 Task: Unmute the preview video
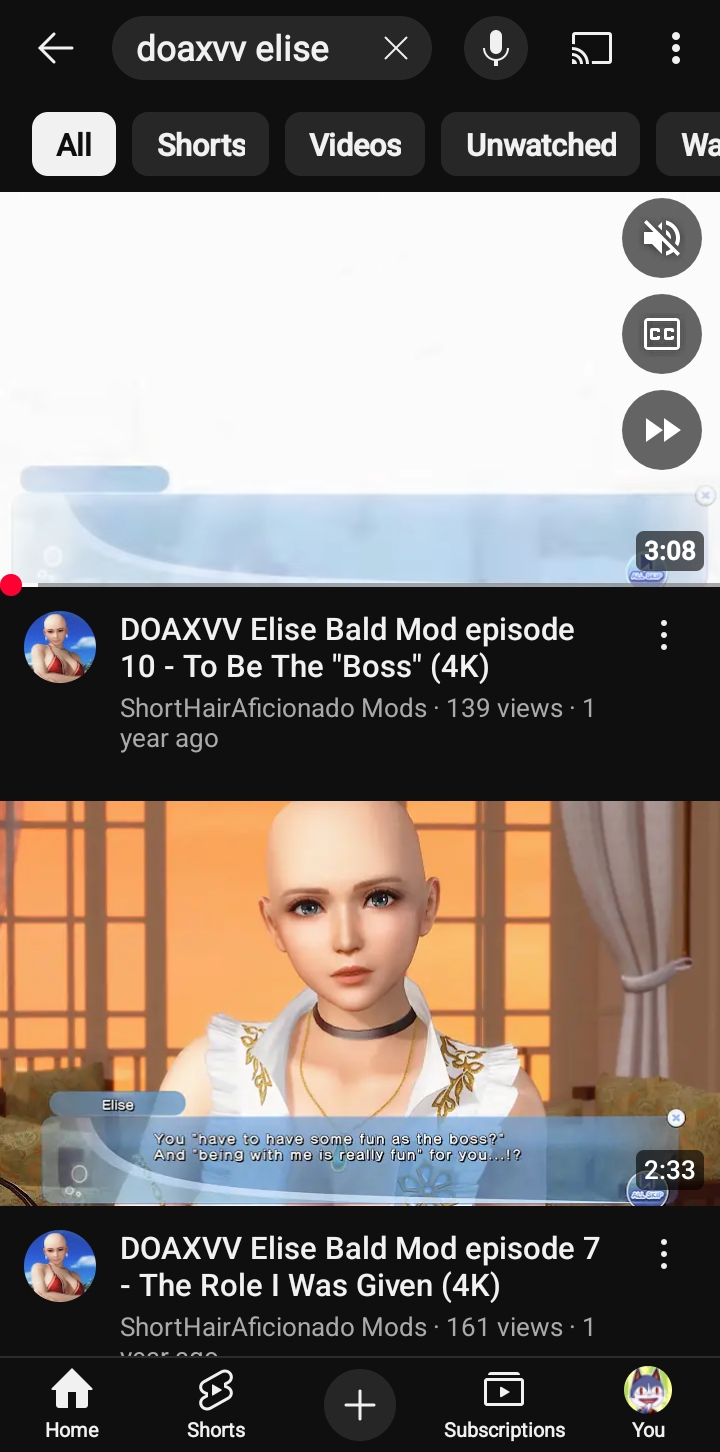[x=662, y=238]
